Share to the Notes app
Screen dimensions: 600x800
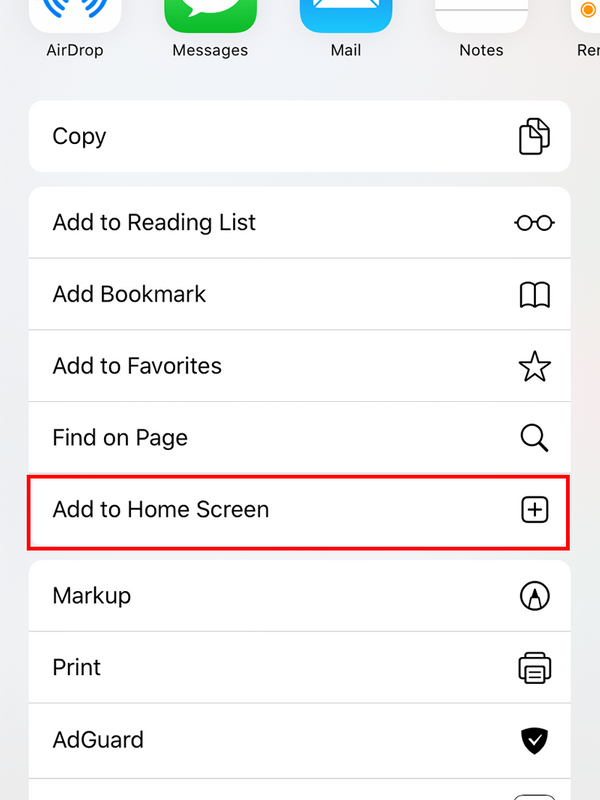481,20
